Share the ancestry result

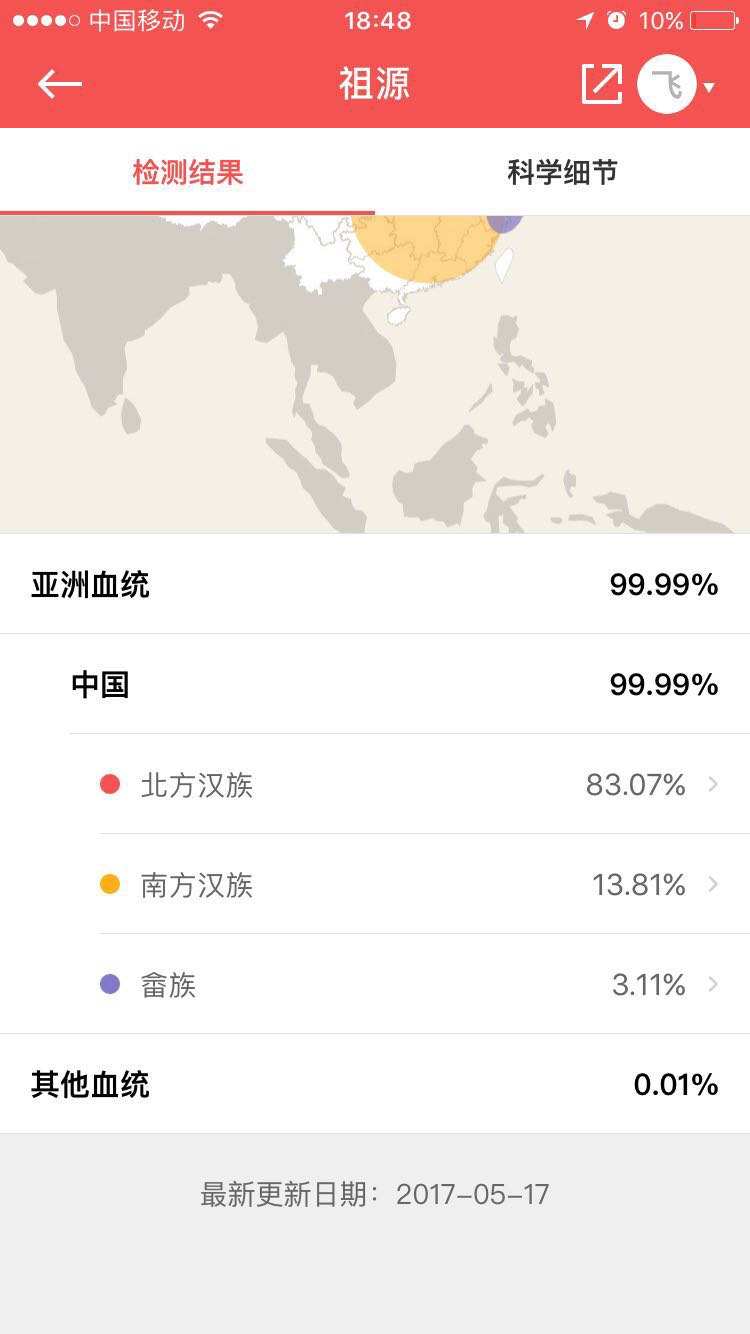[601, 84]
